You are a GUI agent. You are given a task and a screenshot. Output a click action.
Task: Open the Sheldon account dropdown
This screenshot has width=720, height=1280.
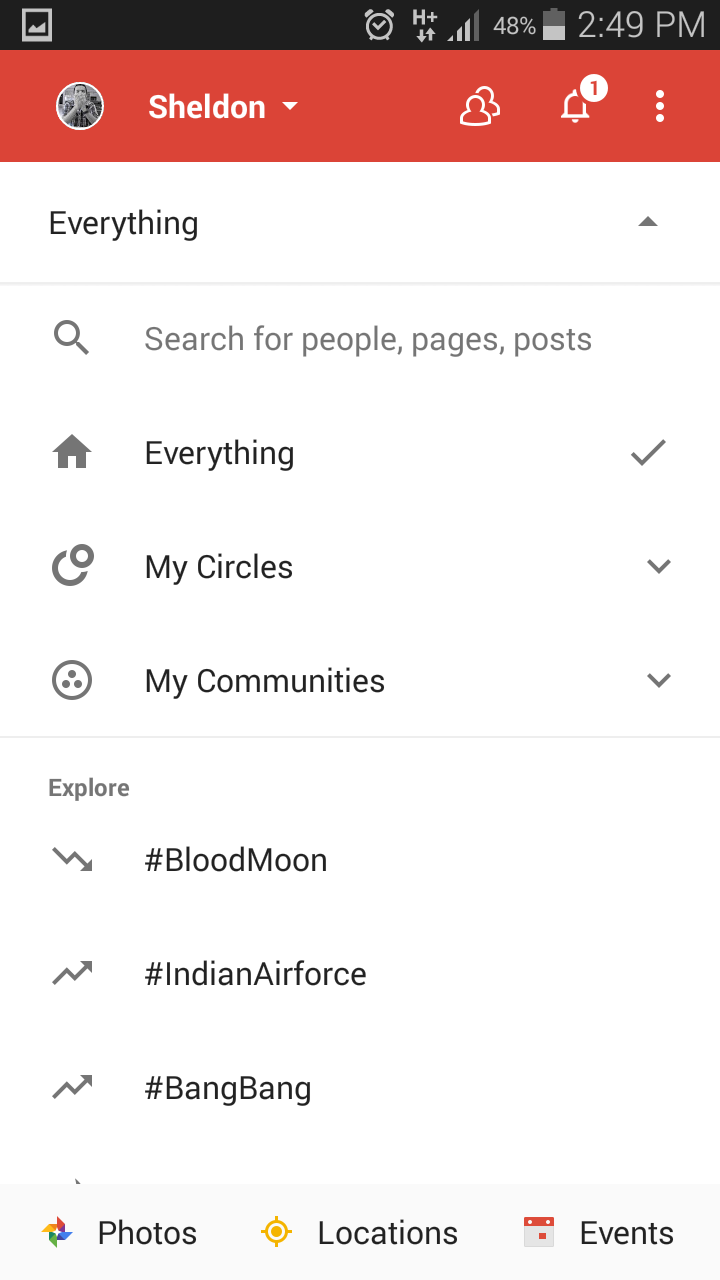[223, 106]
